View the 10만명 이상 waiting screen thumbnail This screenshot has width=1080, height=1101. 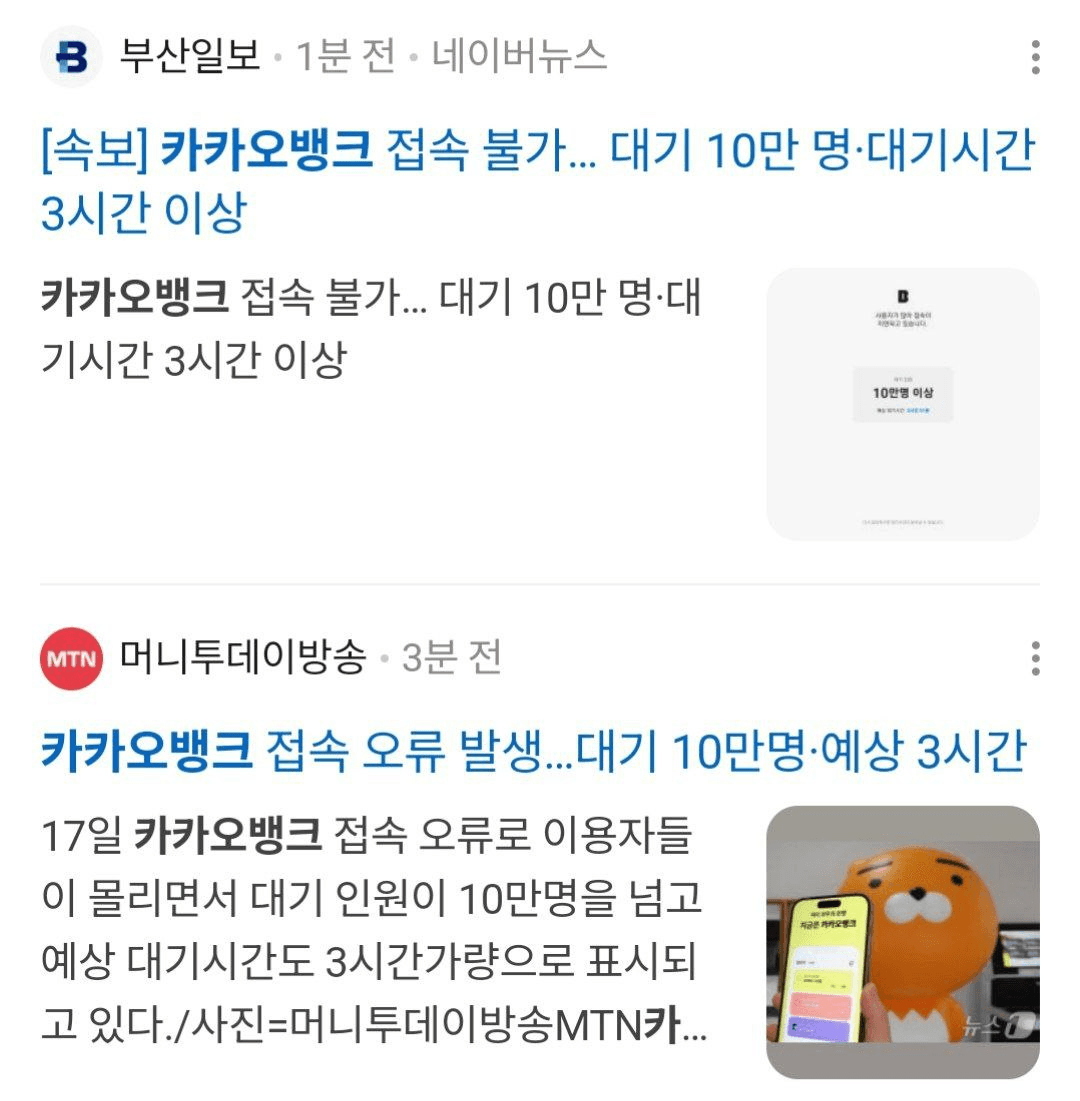pyautogui.click(x=902, y=404)
